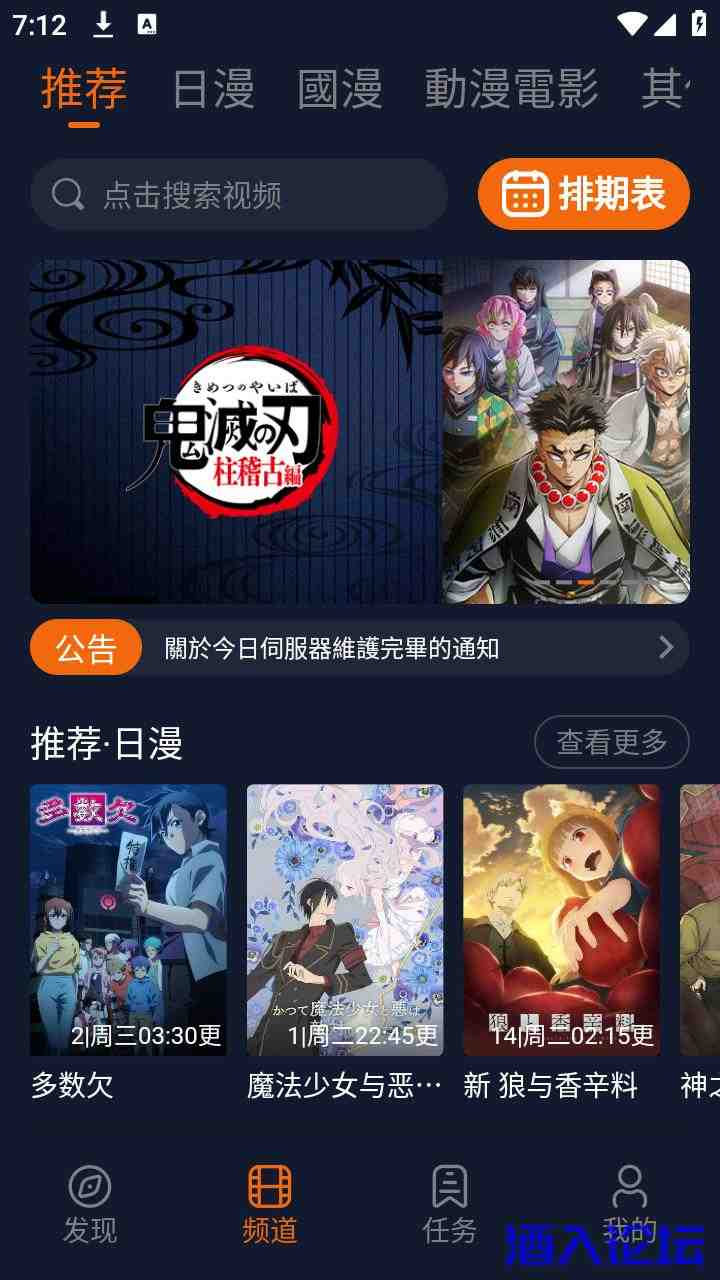Select the 推荐 top tab

coord(84,89)
